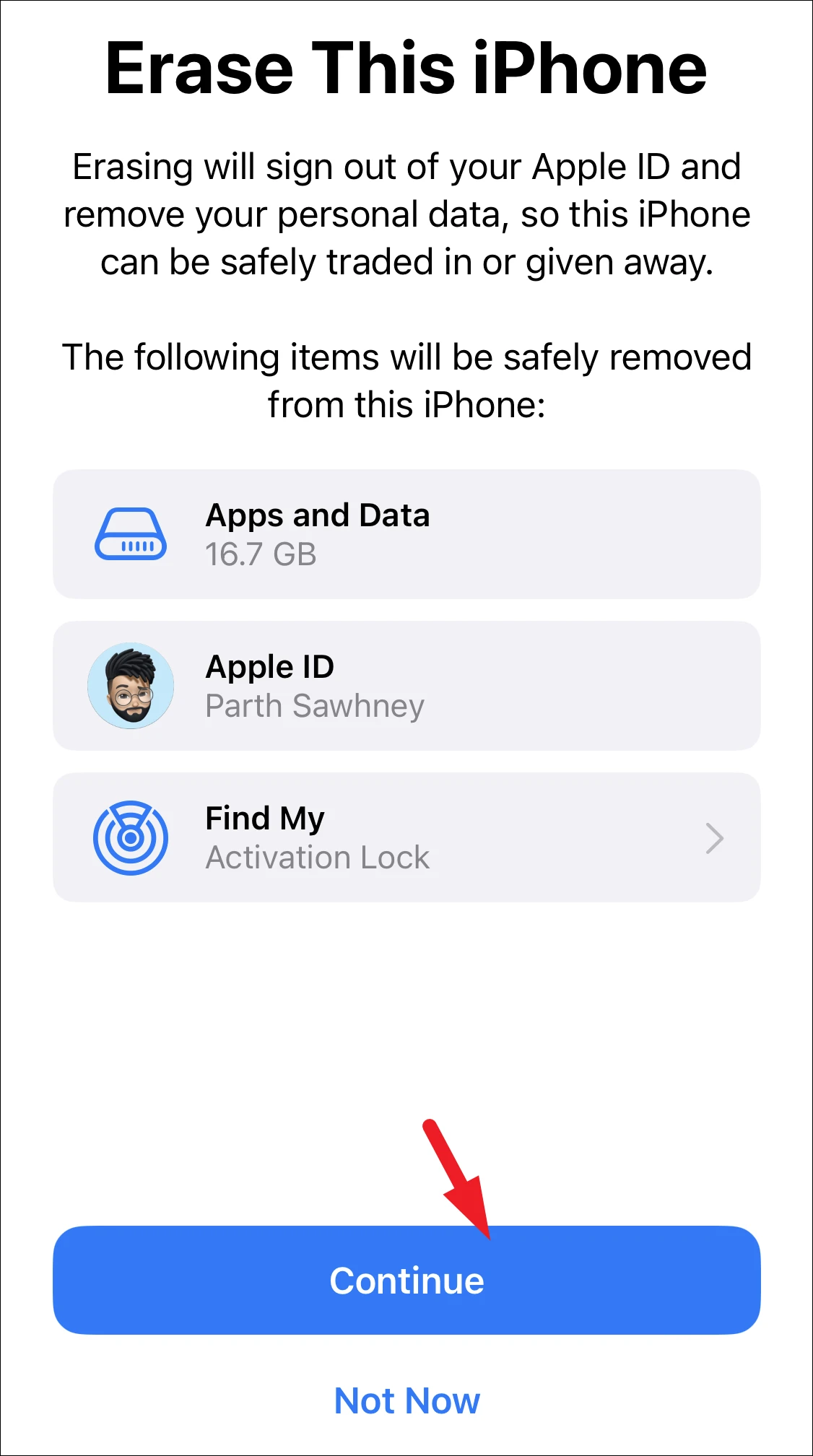Click the 16.7 GB storage label

point(261,554)
